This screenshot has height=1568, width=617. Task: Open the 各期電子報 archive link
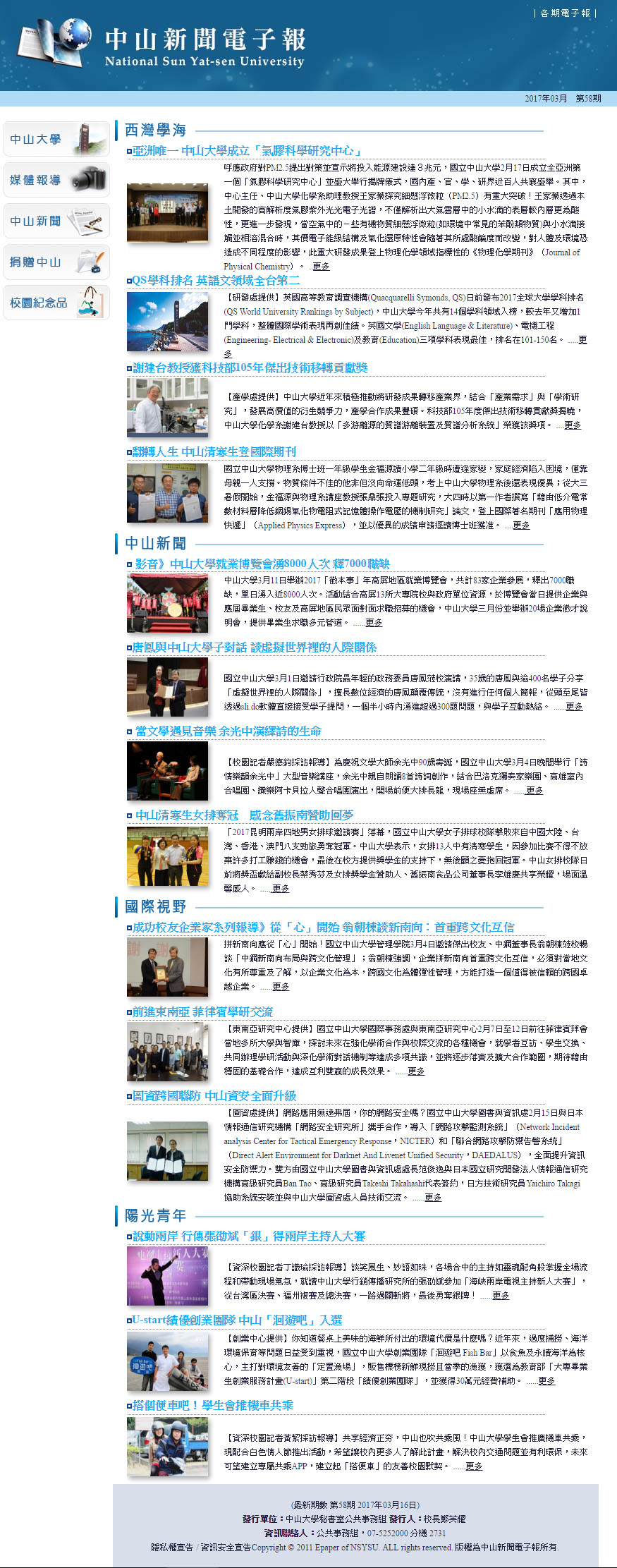pyautogui.click(x=564, y=13)
